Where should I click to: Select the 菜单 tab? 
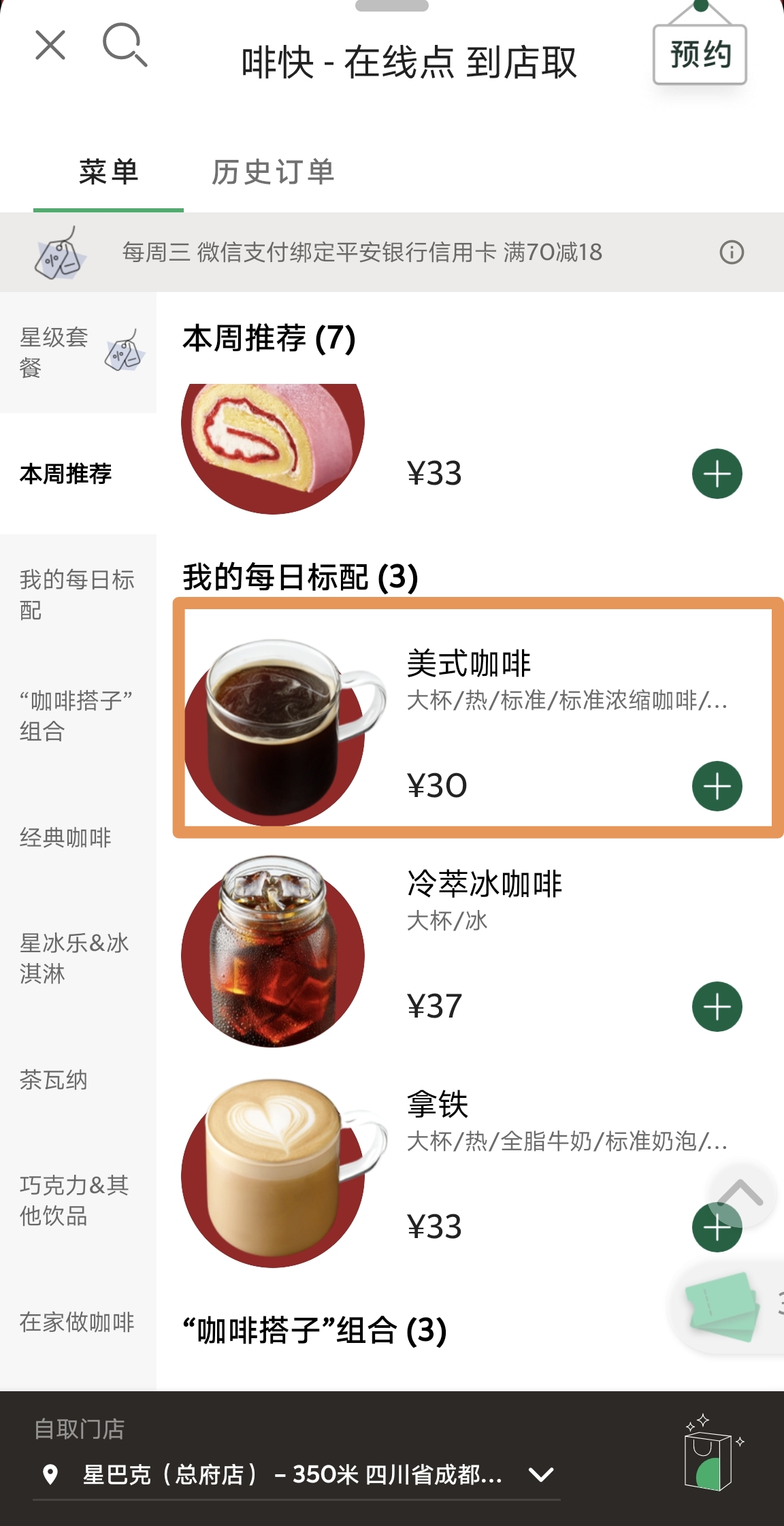[x=108, y=172]
